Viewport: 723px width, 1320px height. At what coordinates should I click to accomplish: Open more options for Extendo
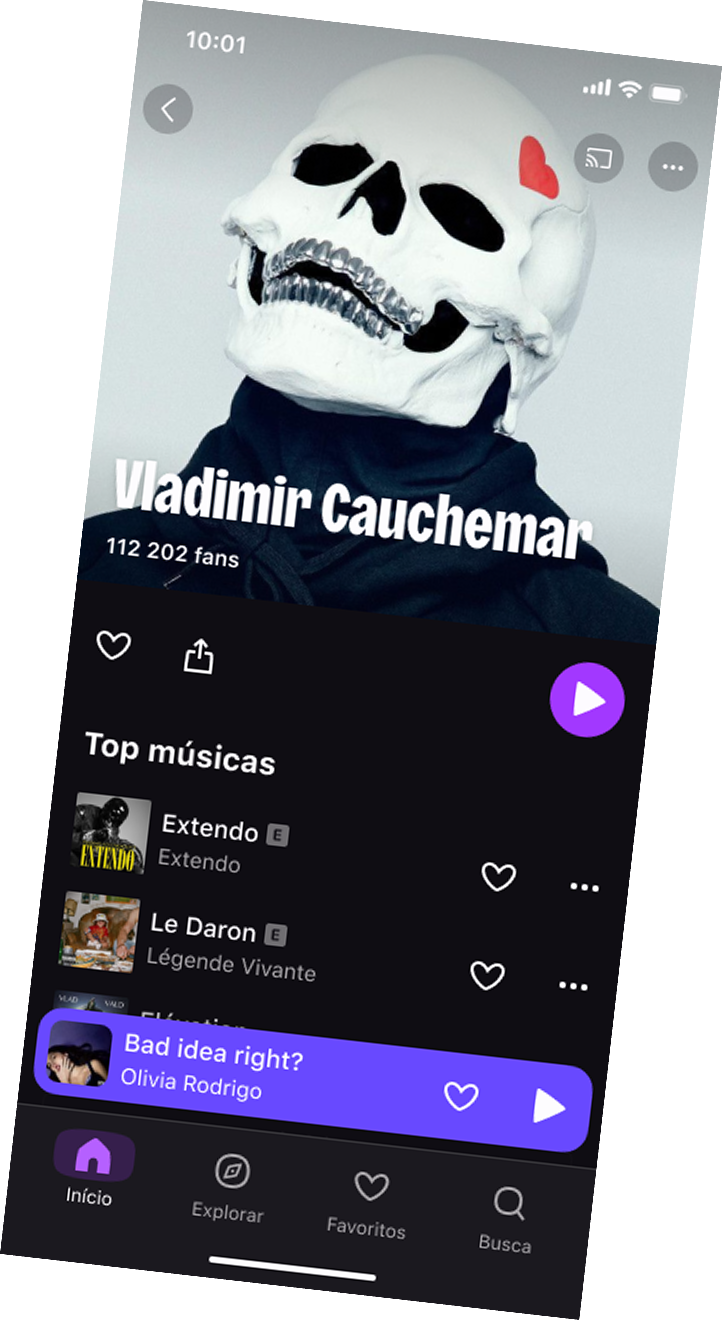[584, 887]
